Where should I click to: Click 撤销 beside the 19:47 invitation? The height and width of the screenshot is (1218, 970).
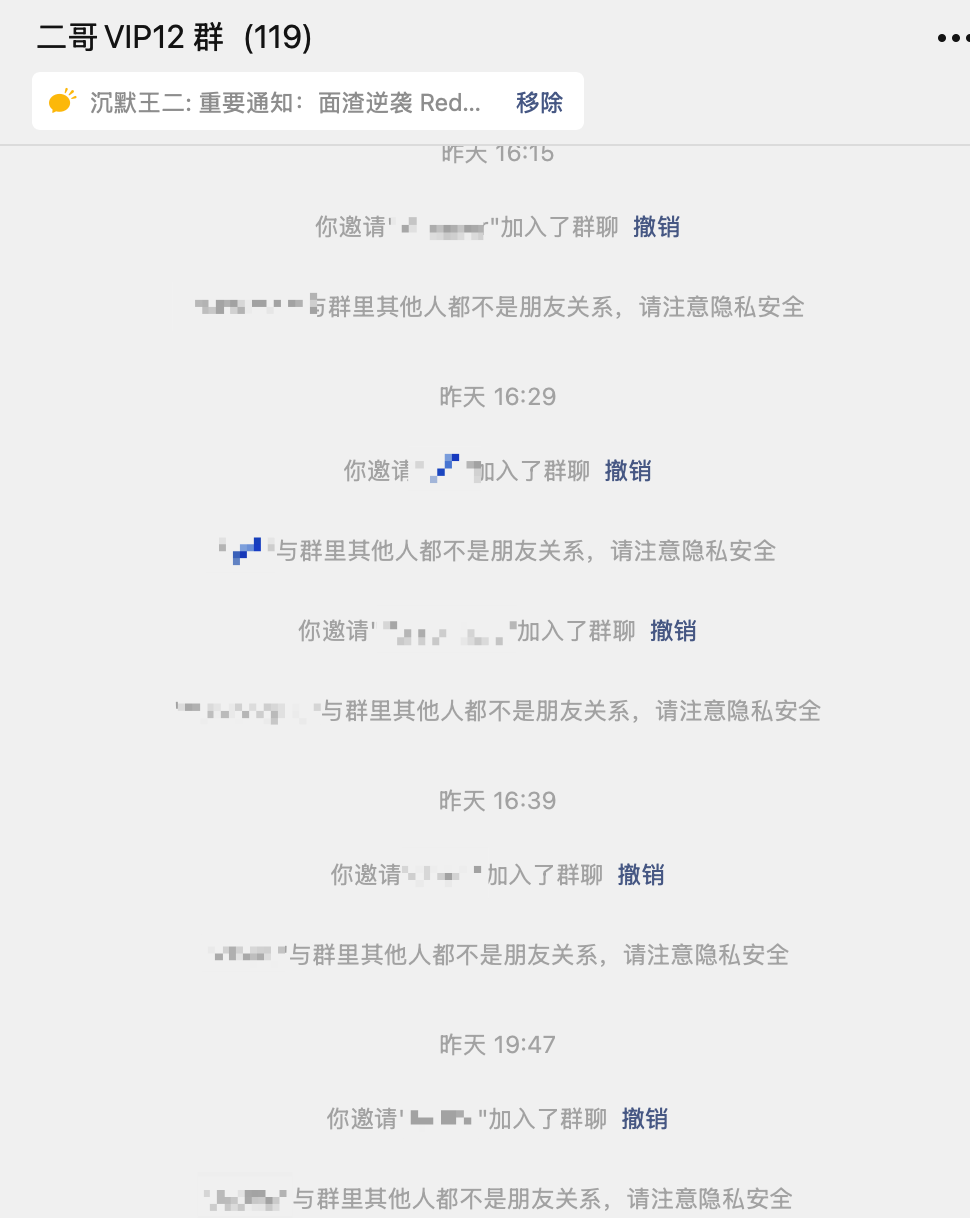tap(645, 1119)
